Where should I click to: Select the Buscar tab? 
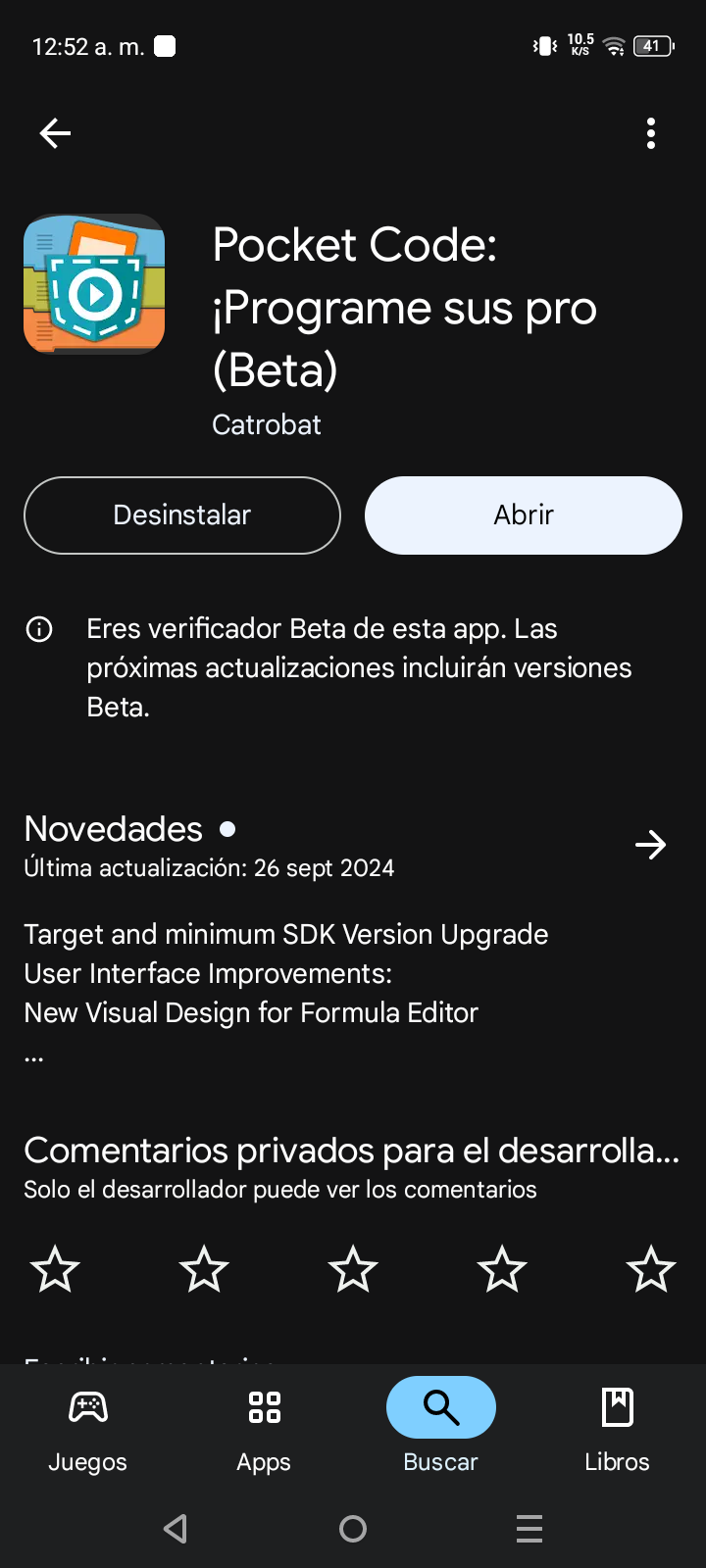[441, 1429]
